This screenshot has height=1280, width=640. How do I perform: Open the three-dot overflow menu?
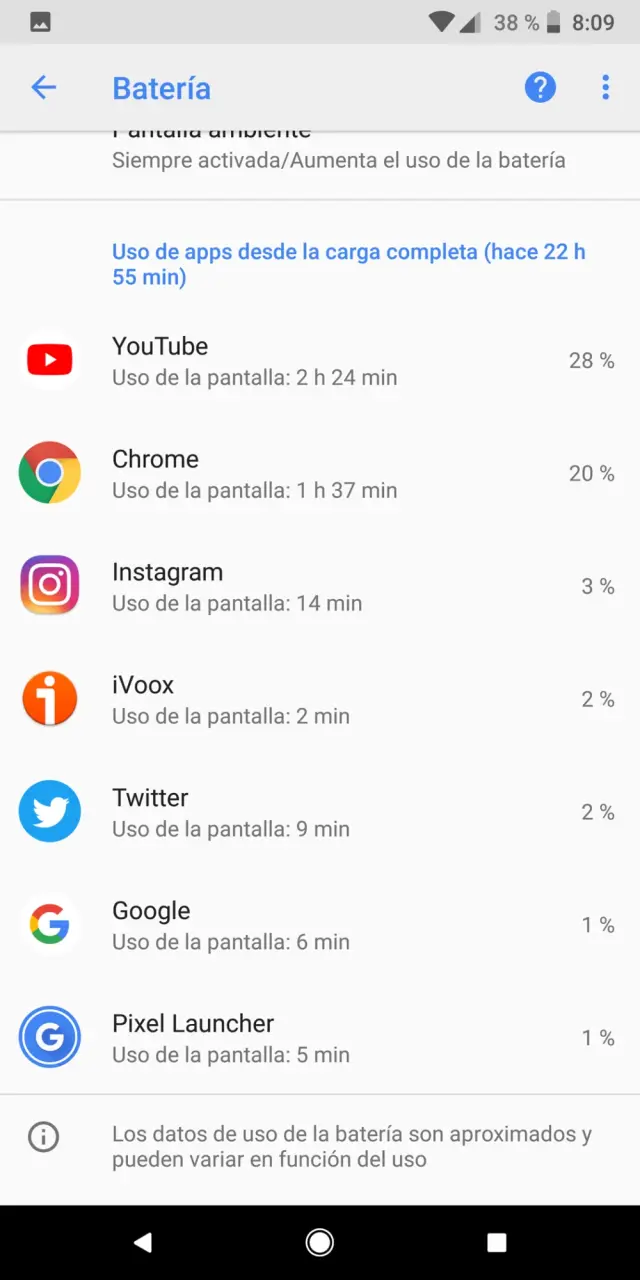tap(605, 88)
